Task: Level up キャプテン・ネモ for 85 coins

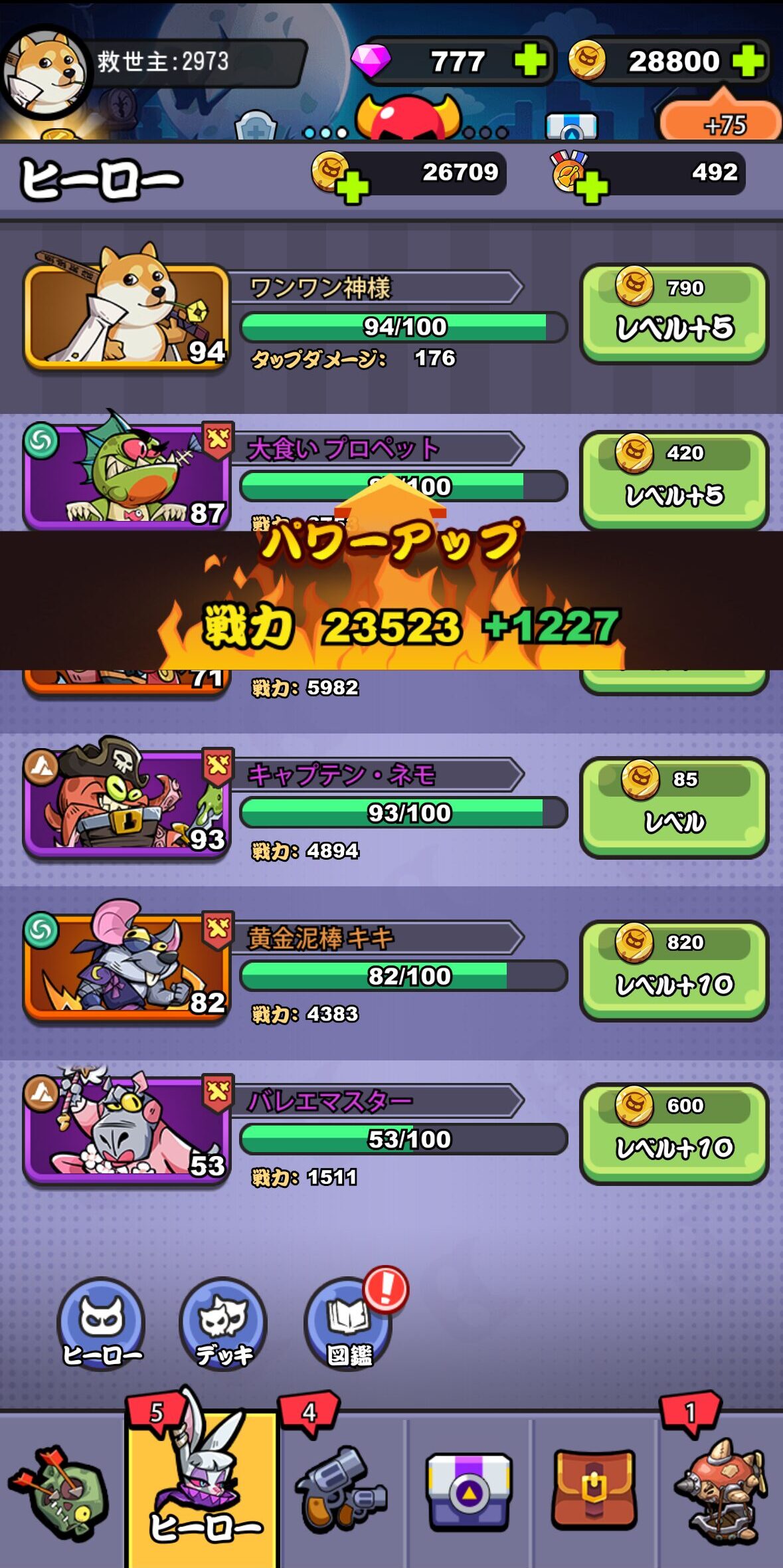Action: tap(673, 806)
